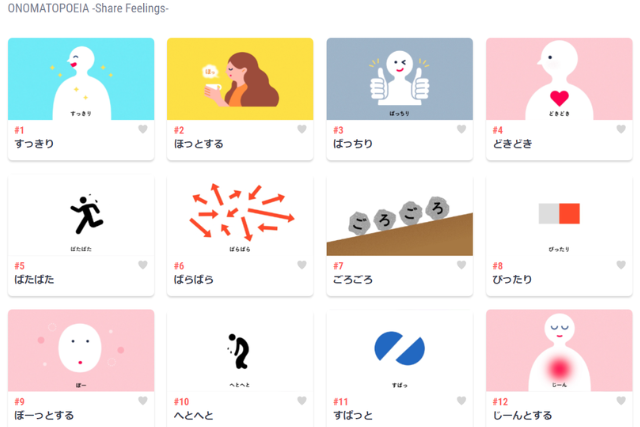The width and height of the screenshot is (640, 427).
Task: Open the すぱっと card #11
Action: pos(399,351)
